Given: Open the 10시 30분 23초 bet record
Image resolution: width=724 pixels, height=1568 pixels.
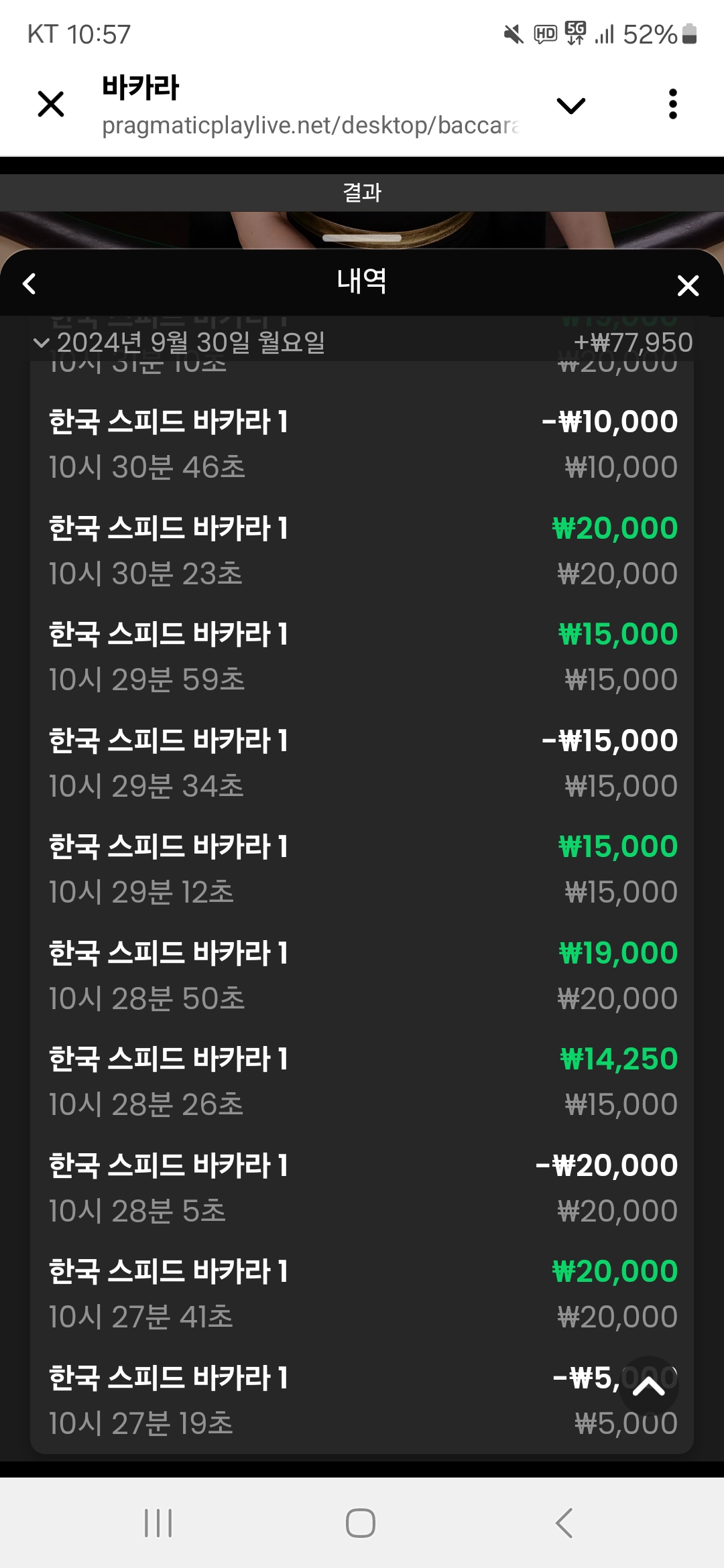Looking at the screenshot, I should pos(362,550).
